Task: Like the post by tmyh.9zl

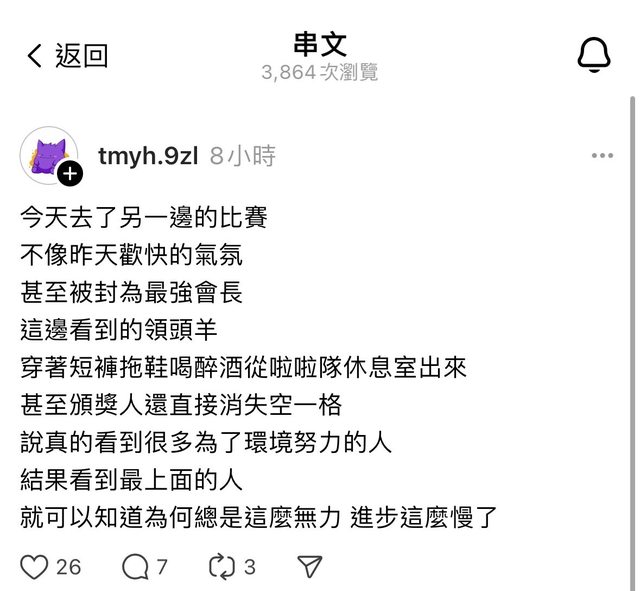Action: 36,567
